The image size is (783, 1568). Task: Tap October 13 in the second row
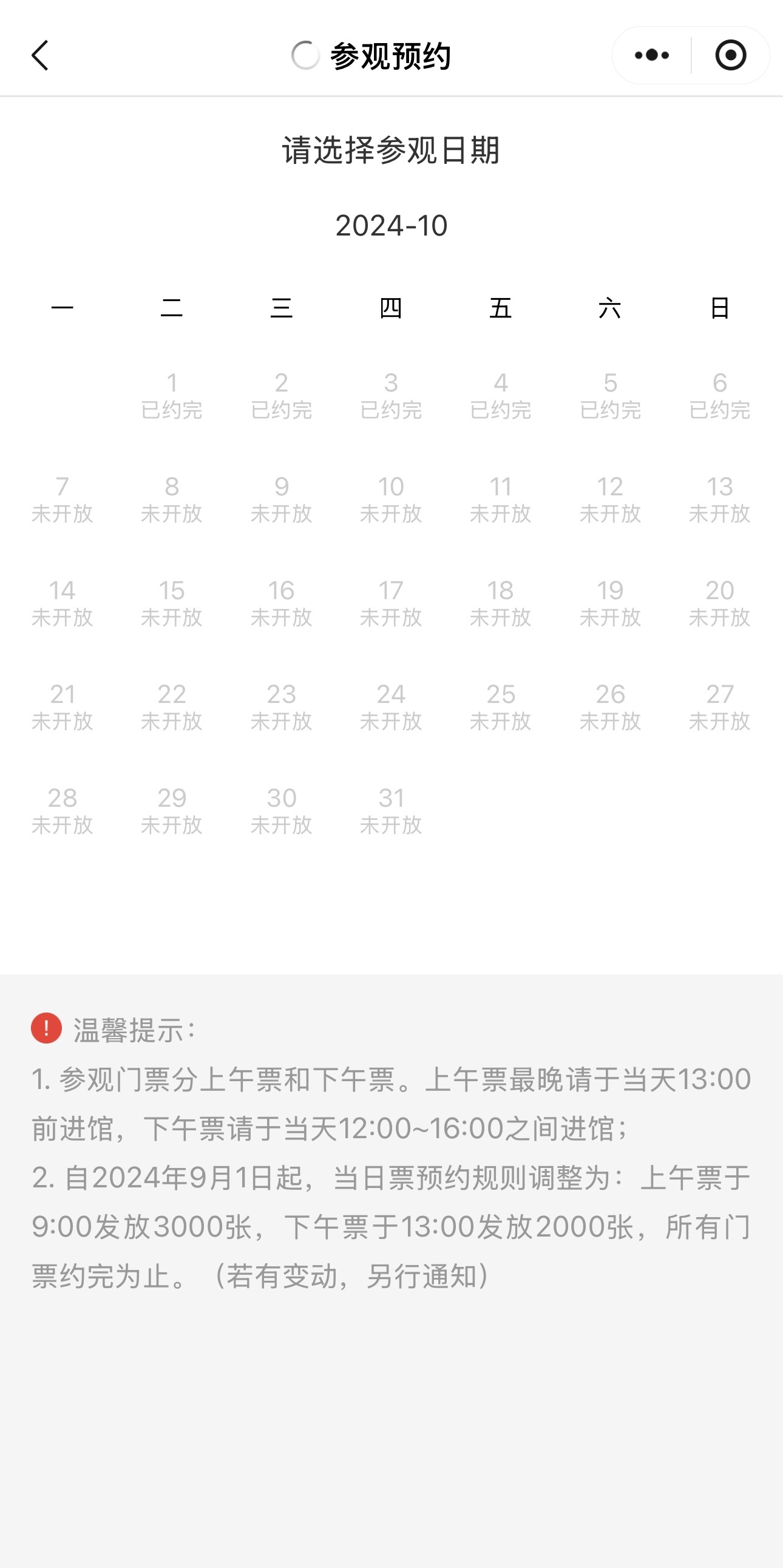click(x=721, y=499)
